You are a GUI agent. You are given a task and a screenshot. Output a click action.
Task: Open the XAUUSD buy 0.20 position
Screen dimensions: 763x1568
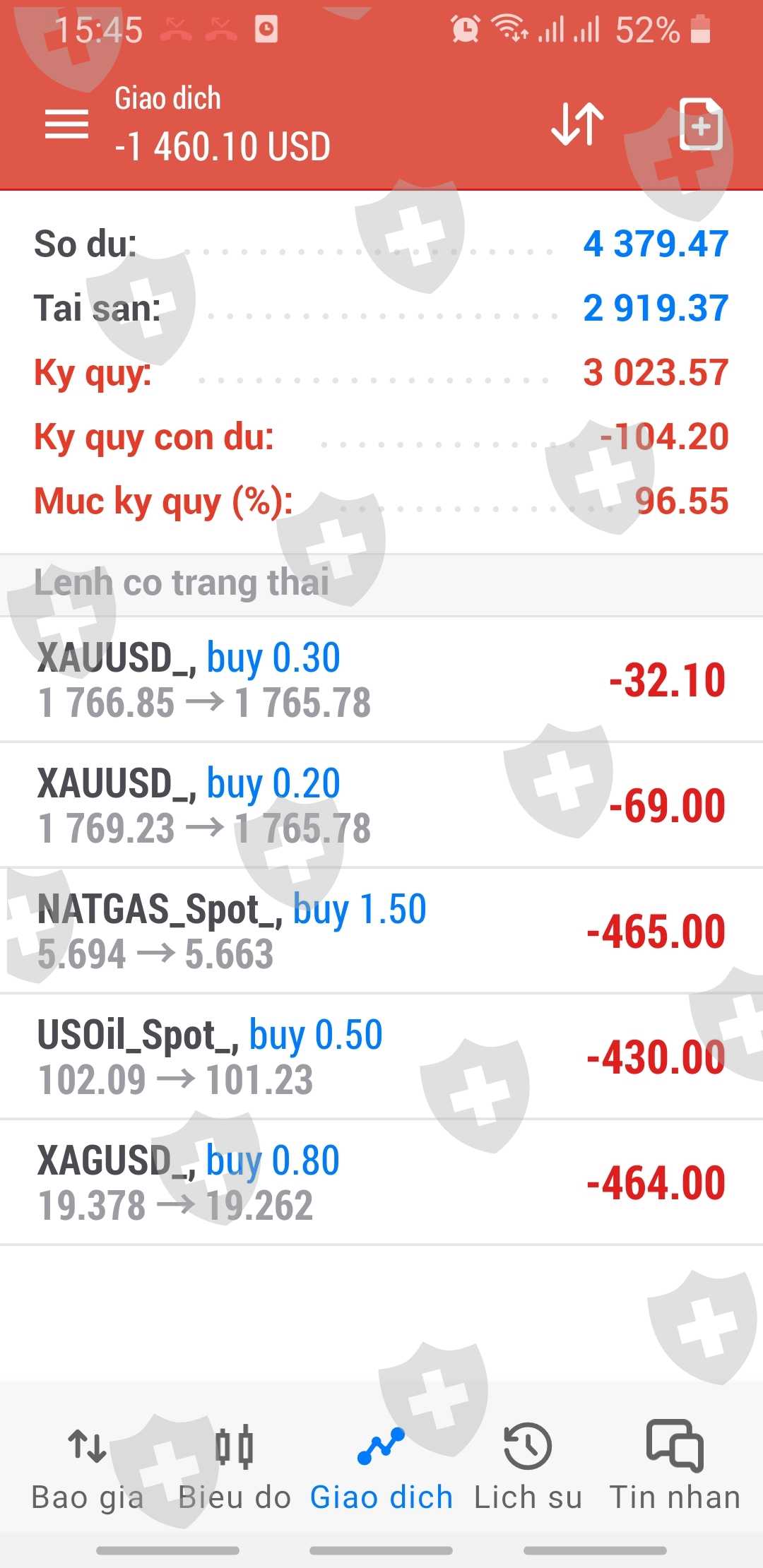[x=381, y=805]
